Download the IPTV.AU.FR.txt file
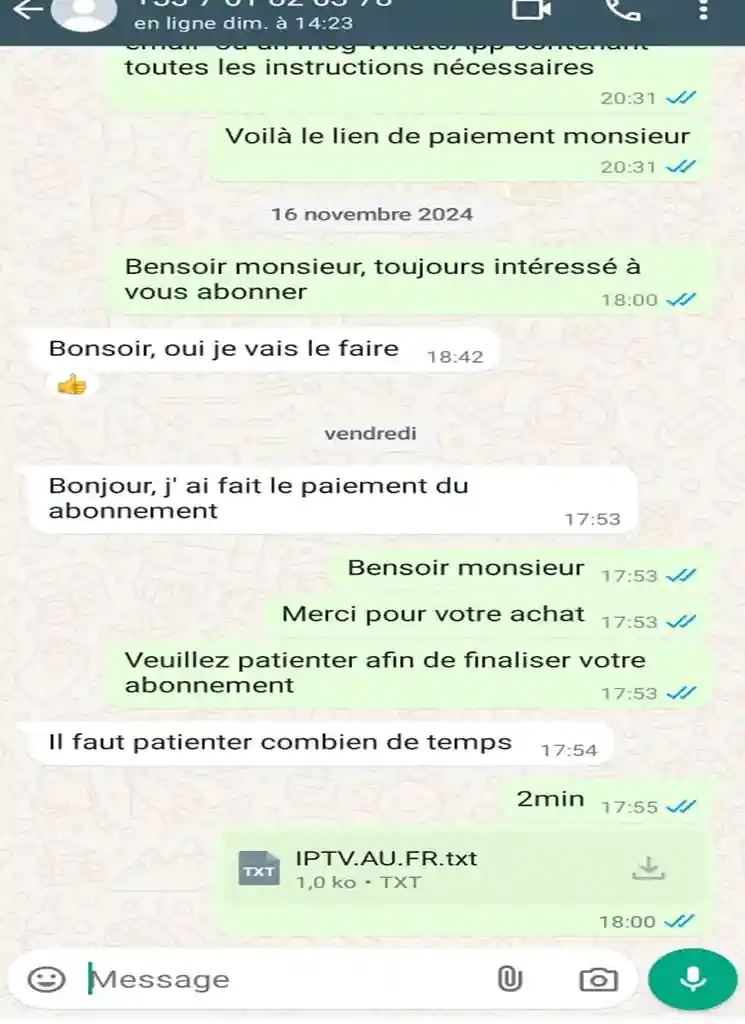This screenshot has height=1024, width=745. pyautogui.click(x=648, y=869)
